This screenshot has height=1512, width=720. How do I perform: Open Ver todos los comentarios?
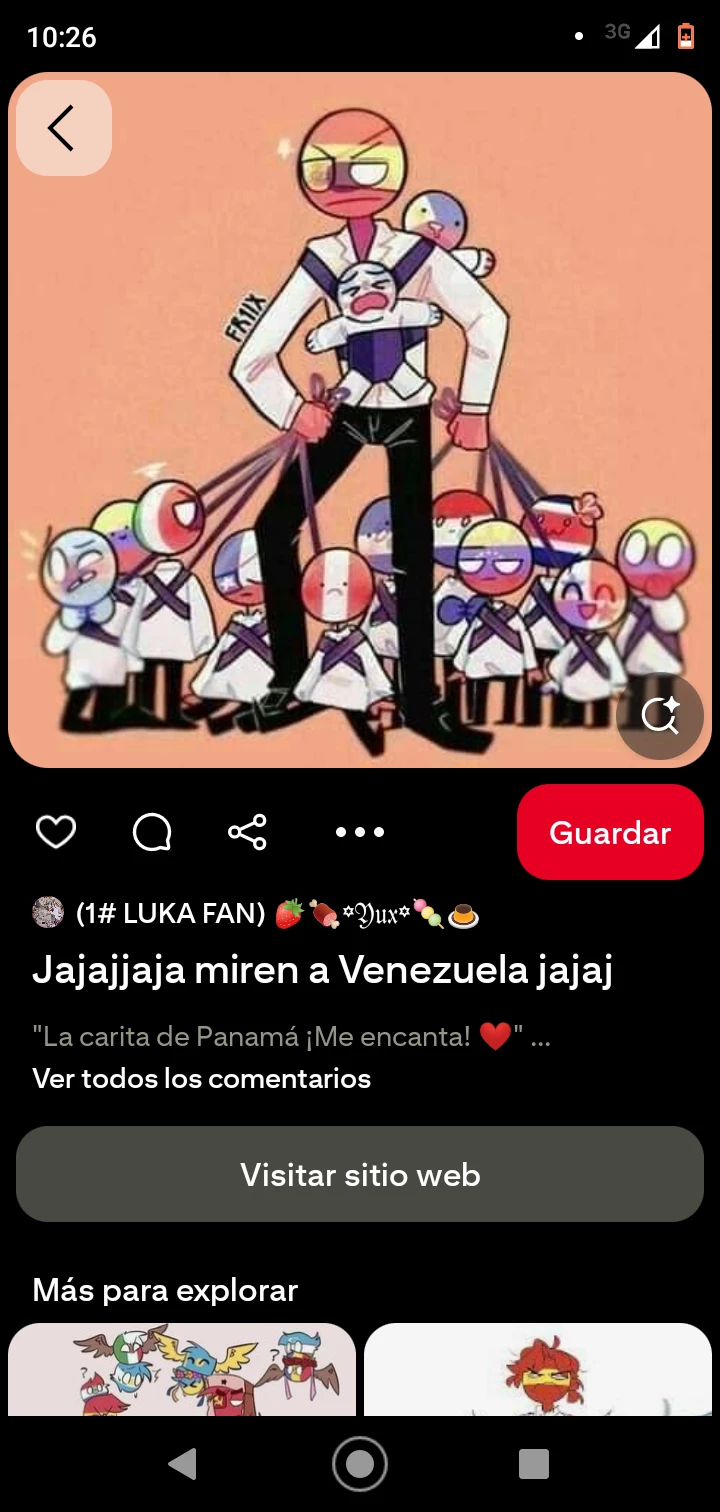(201, 1078)
